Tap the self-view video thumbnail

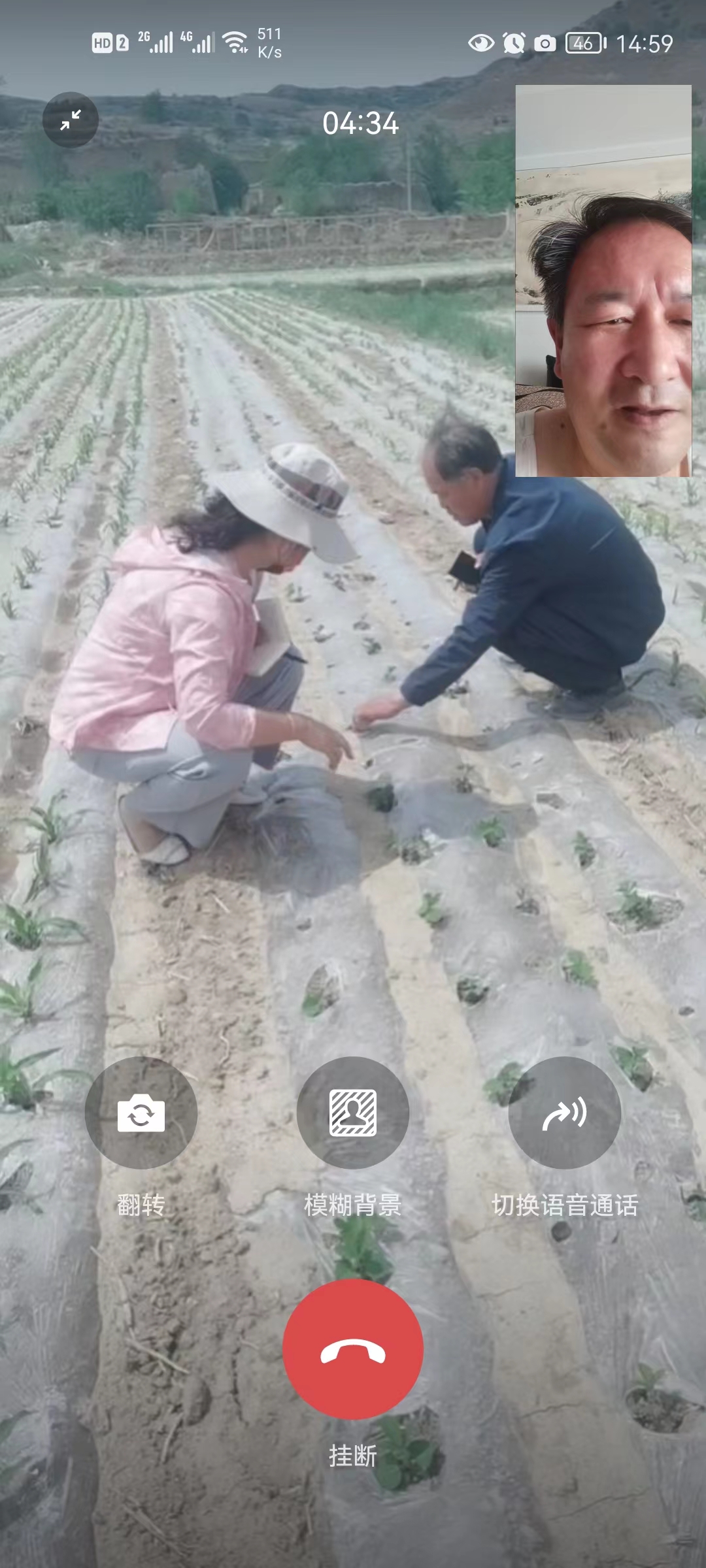[x=603, y=281]
